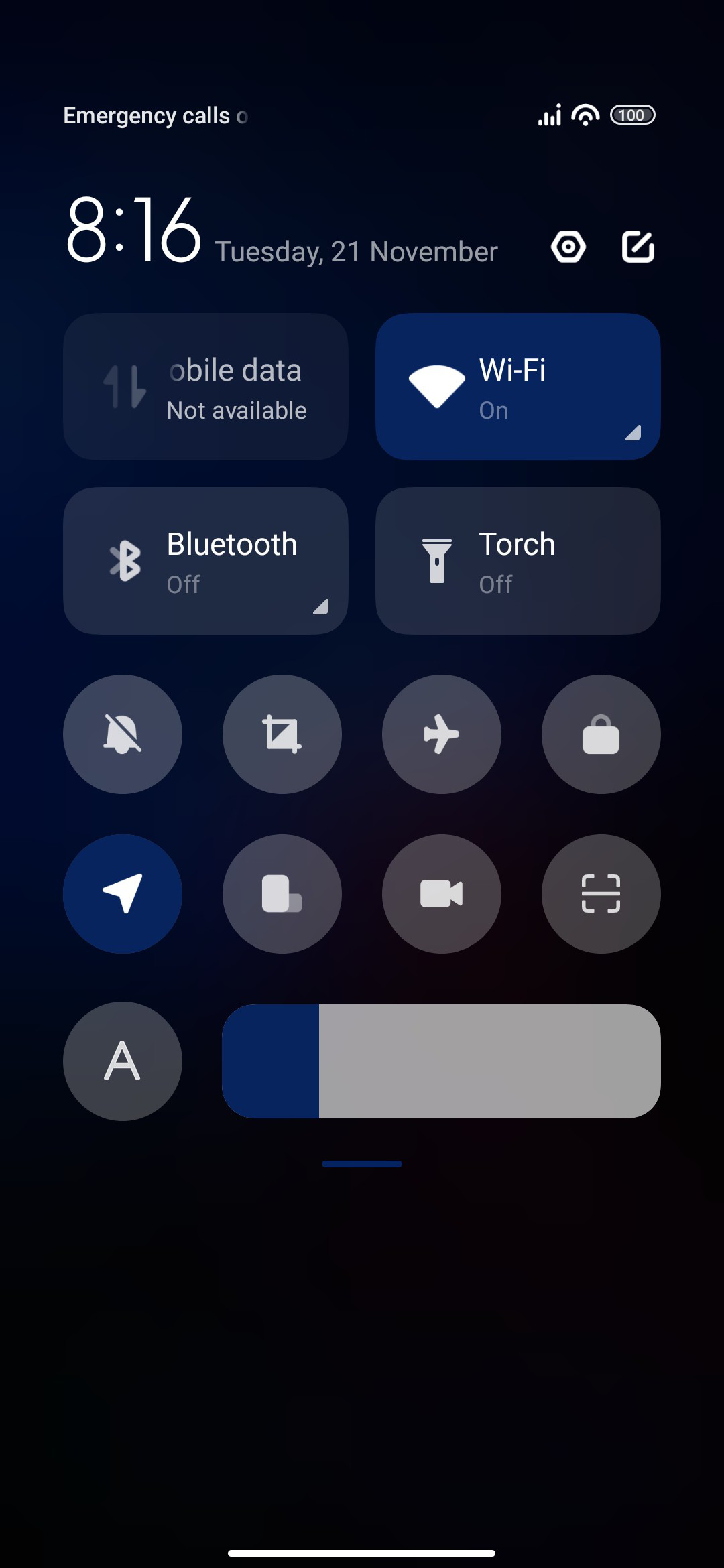Tap the lock screen icon
Screen dimensions: 724x1568
pyautogui.click(x=601, y=734)
